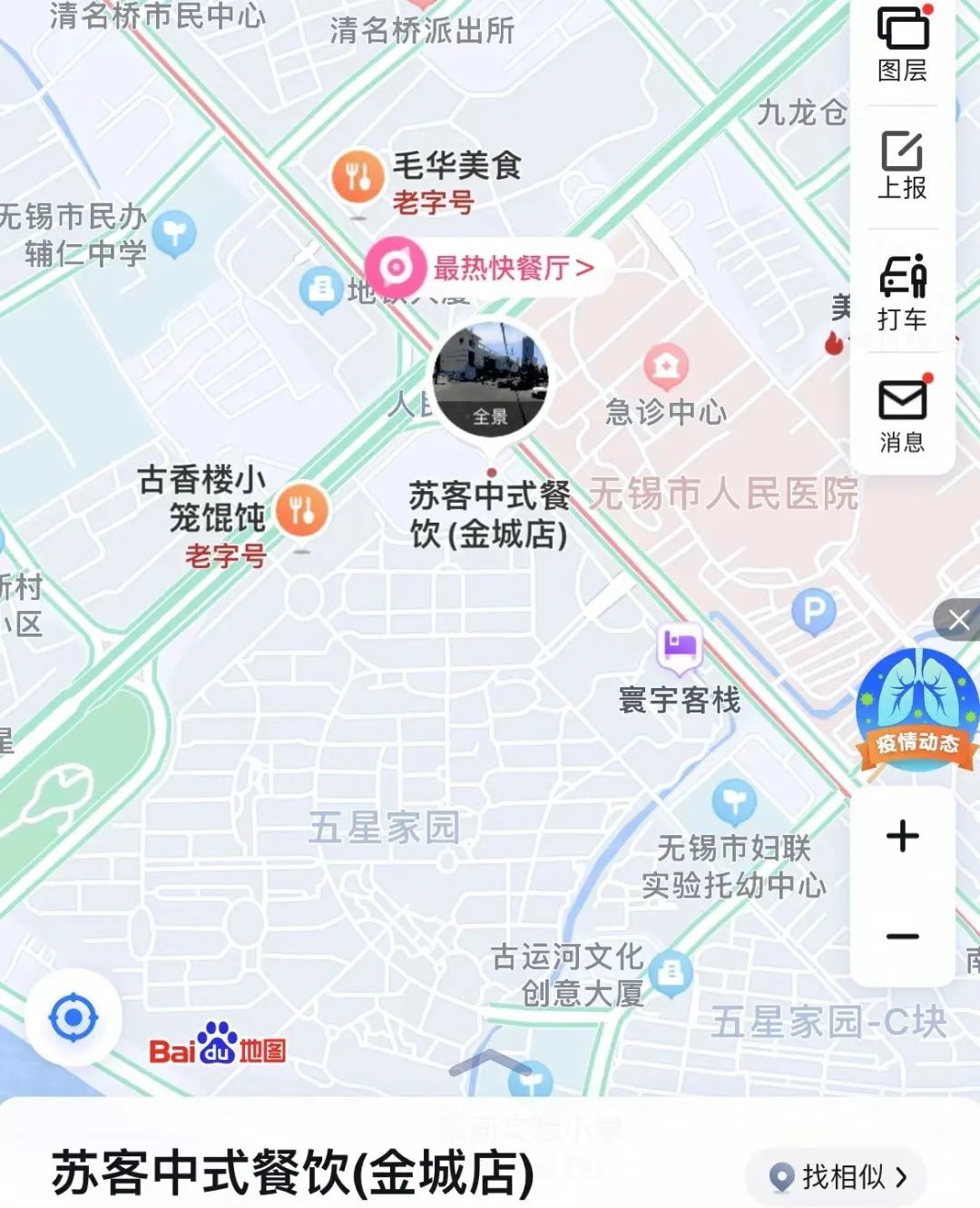The image size is (980, 1208).
Task: Open the 图层 layers panel
Action: coord(902,44)
